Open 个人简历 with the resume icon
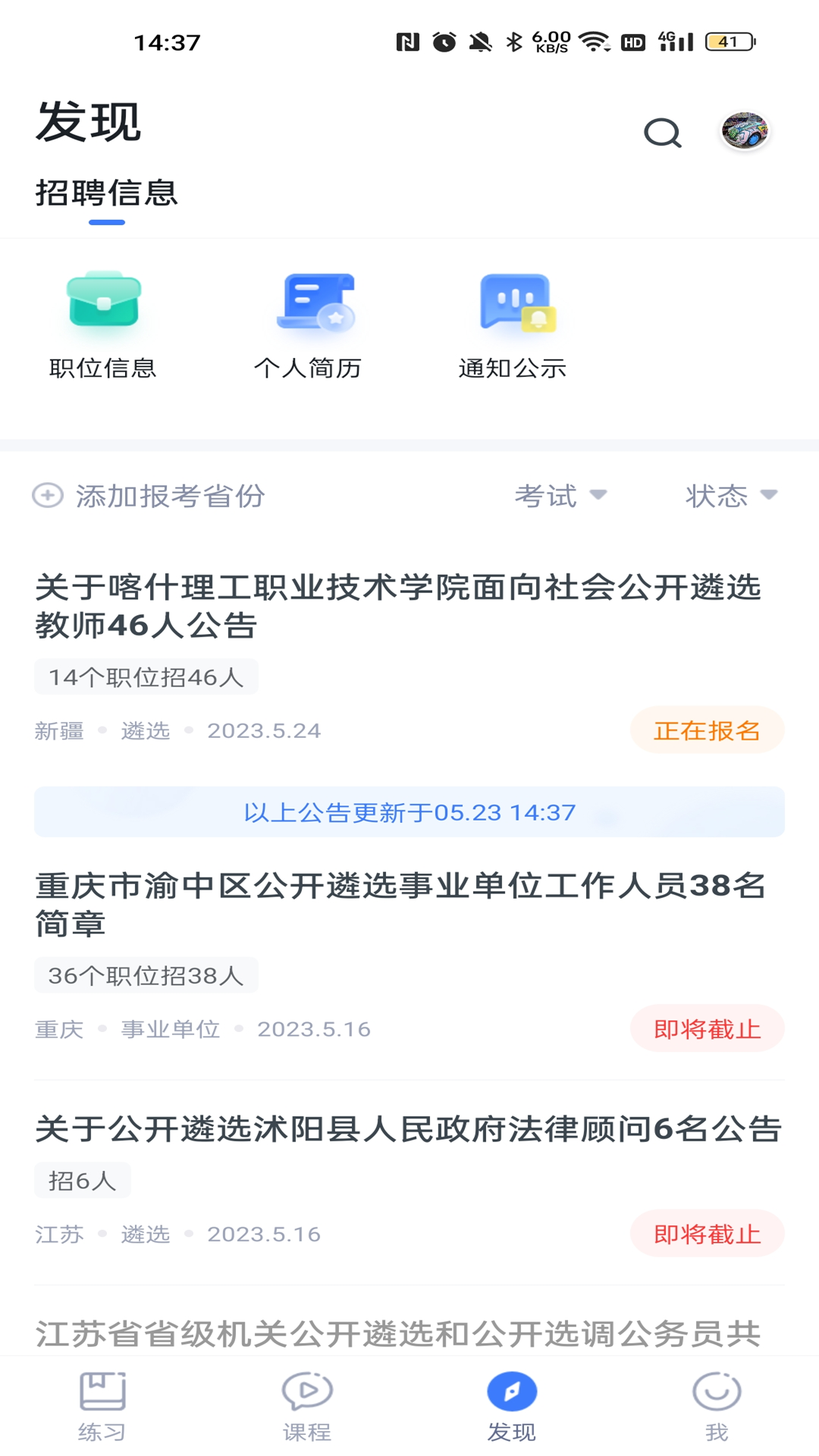This screenshot has height=1456, width=819. [309, 322]
